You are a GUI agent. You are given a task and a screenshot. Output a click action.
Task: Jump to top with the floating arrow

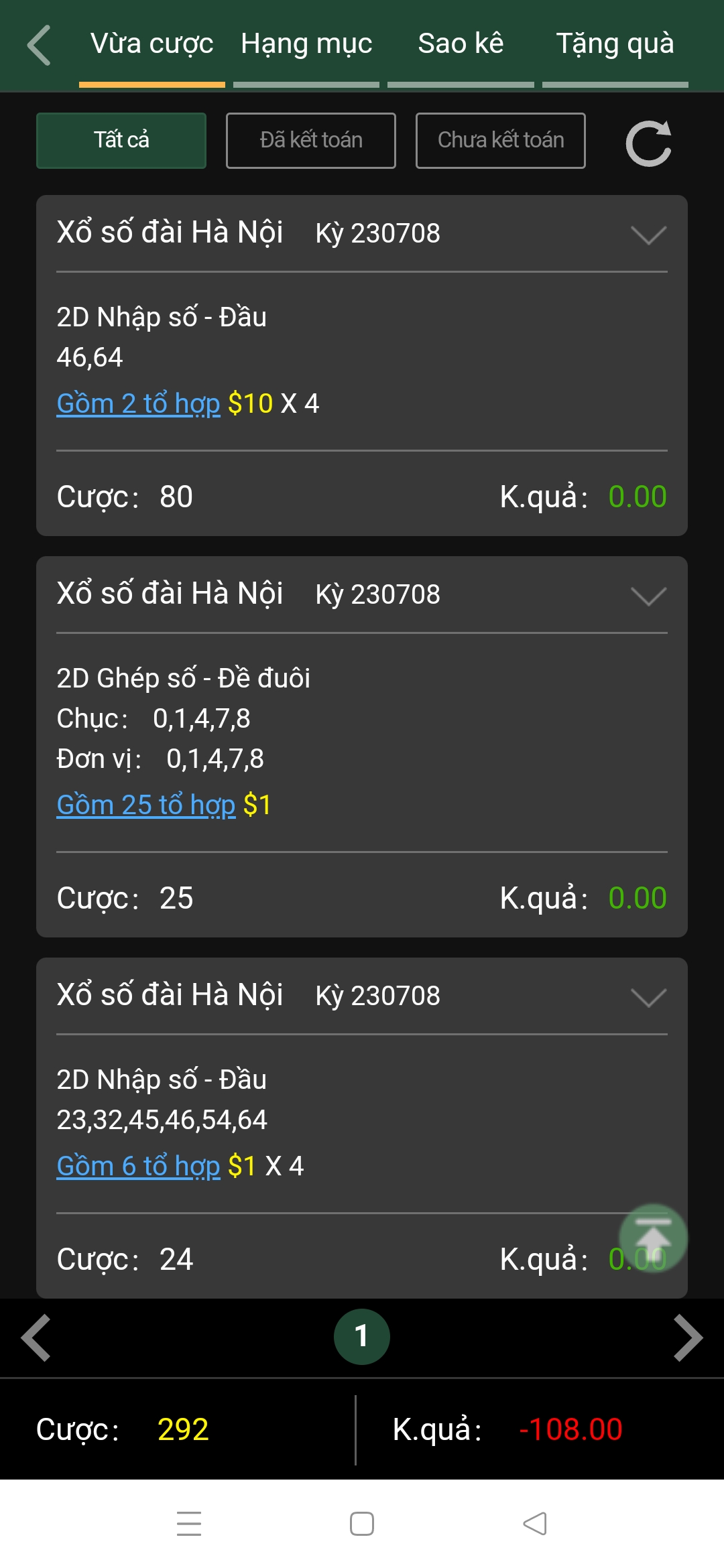click(x=653, y=1238)
